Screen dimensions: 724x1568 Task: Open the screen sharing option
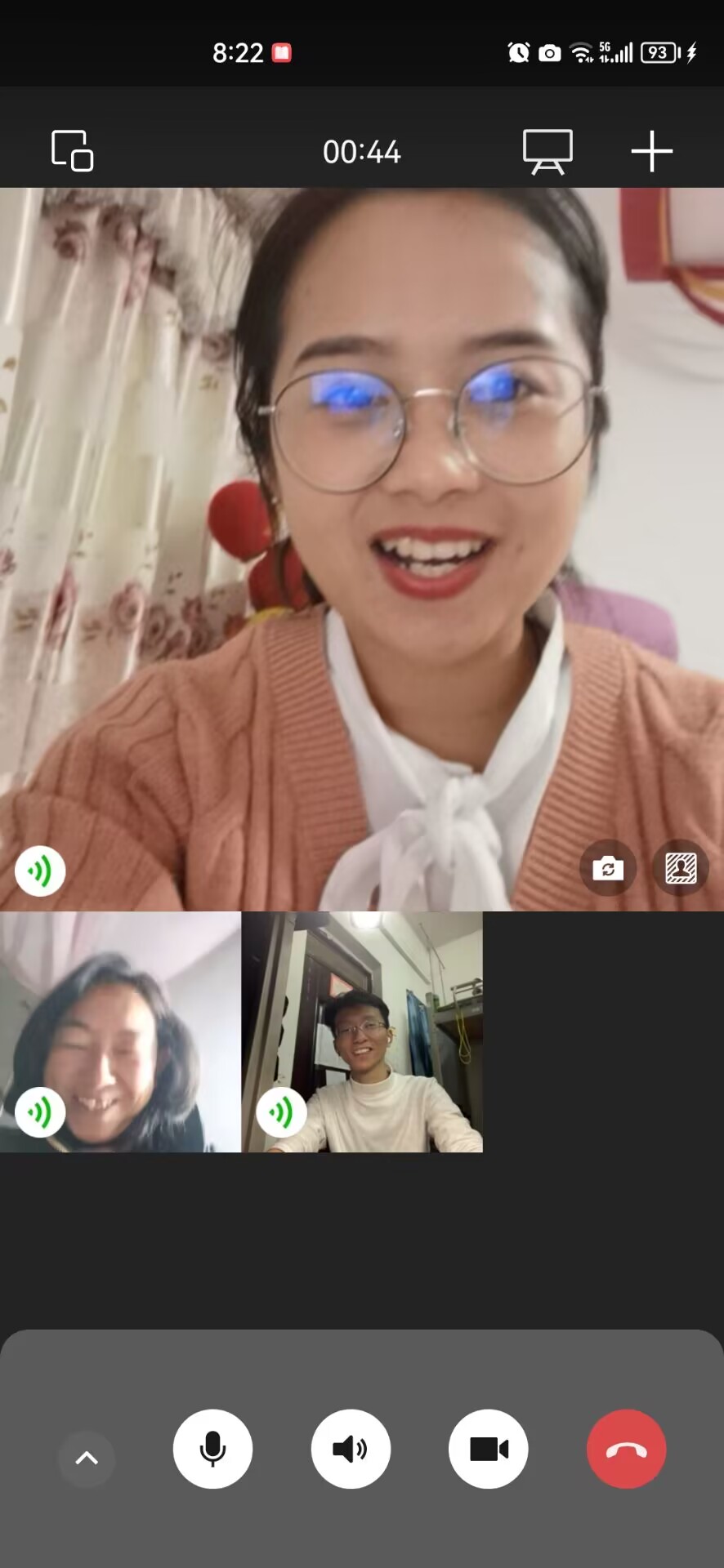547,151
